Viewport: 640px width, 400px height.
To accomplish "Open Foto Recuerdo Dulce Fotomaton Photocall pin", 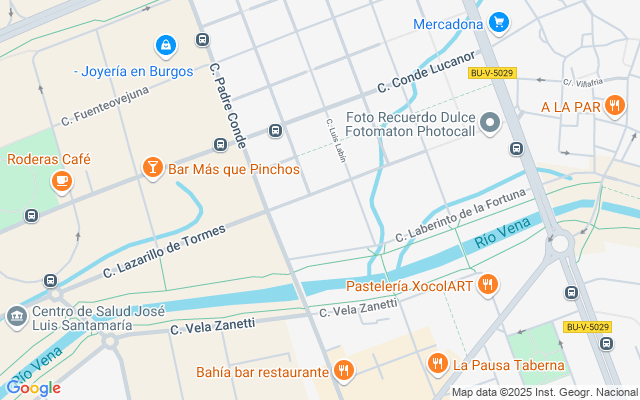I will coord(490,124).
